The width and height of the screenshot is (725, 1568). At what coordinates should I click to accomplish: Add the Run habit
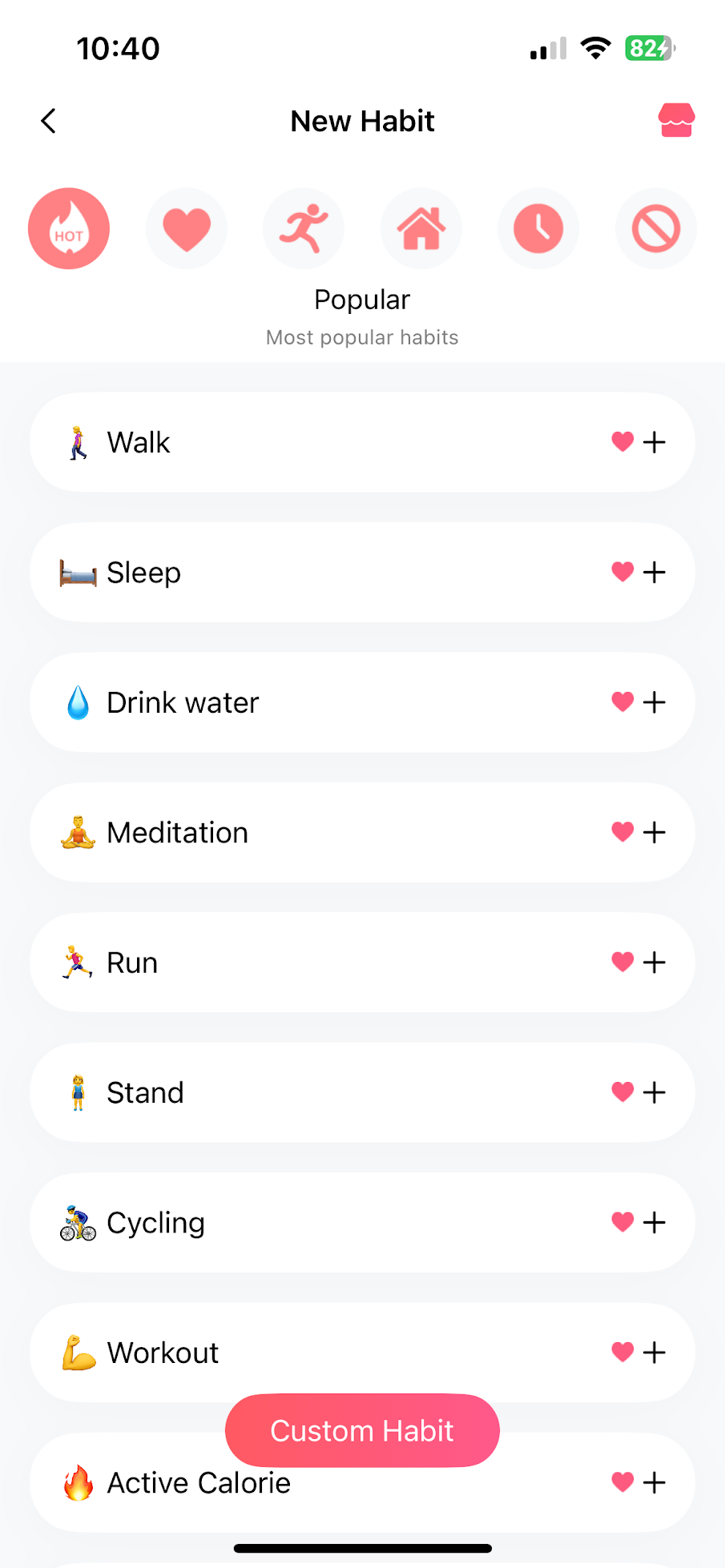[654, 963]
